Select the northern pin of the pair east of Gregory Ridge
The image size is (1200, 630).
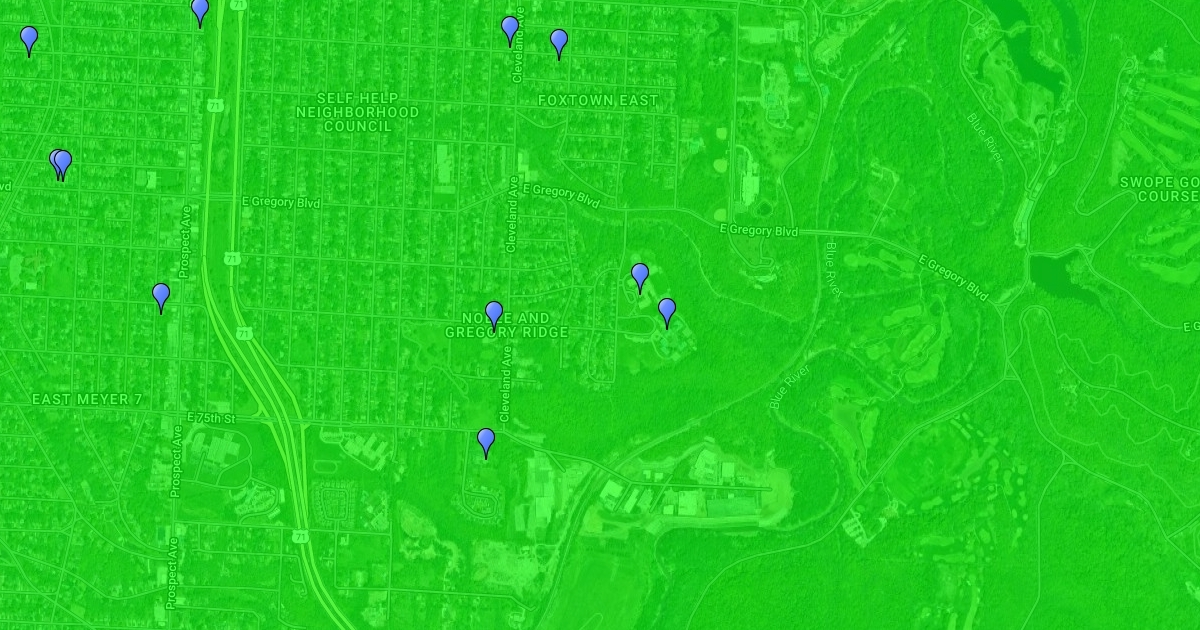[640, 277]
